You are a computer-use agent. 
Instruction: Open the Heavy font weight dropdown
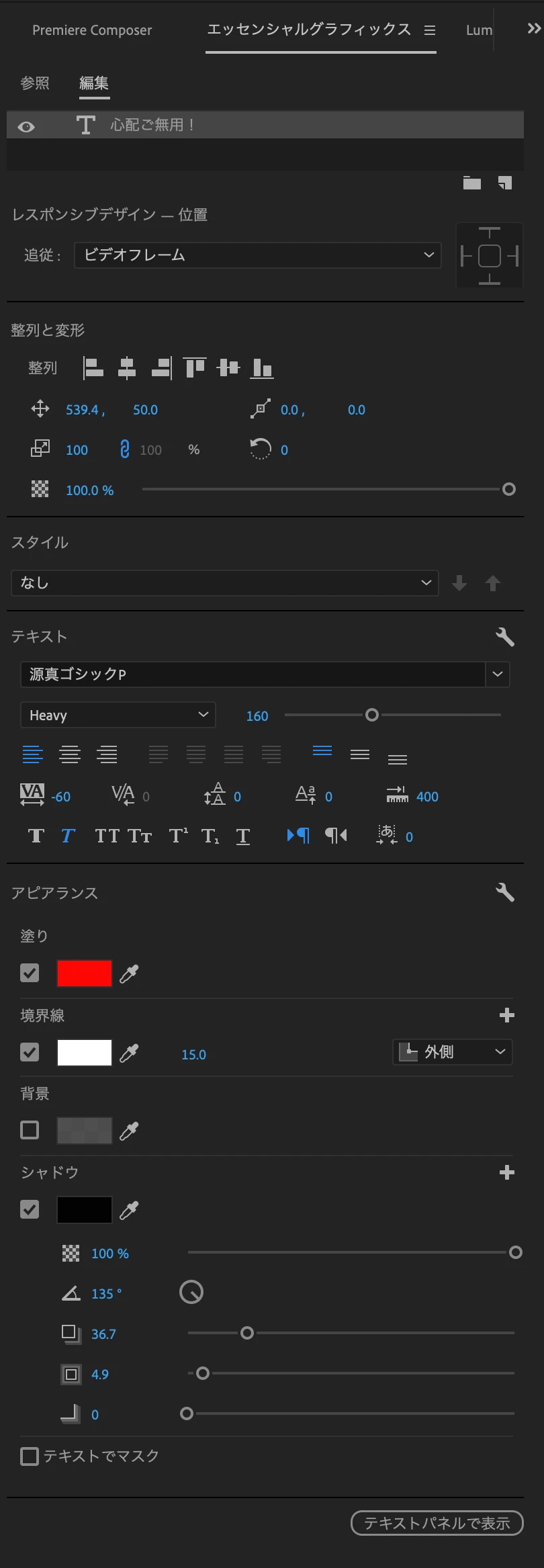tap(118, 715)
